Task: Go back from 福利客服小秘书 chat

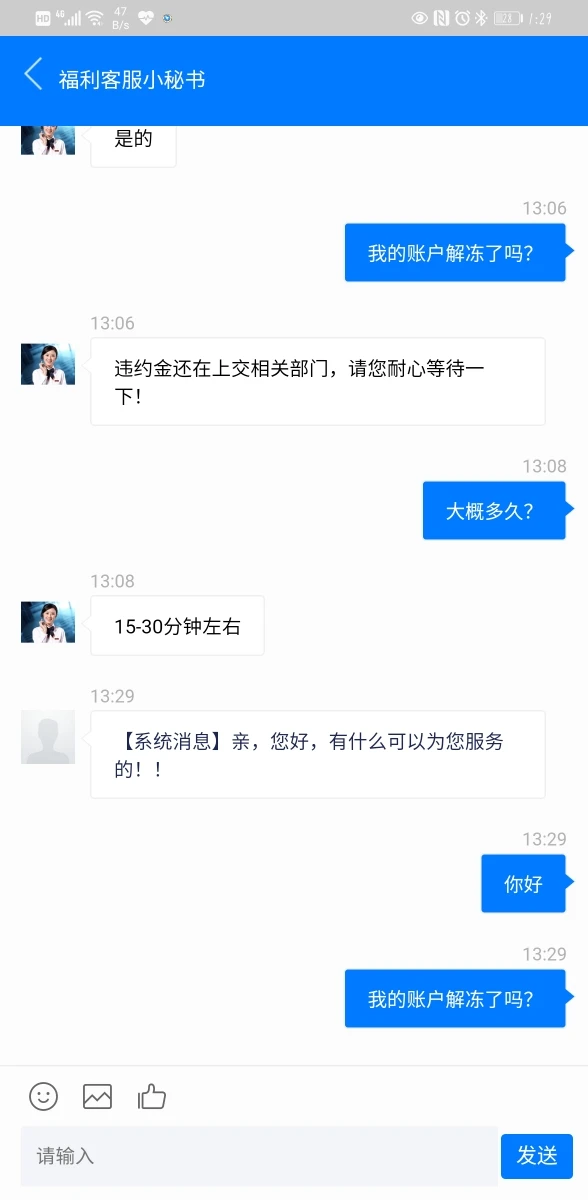Action: coord(33,75)
